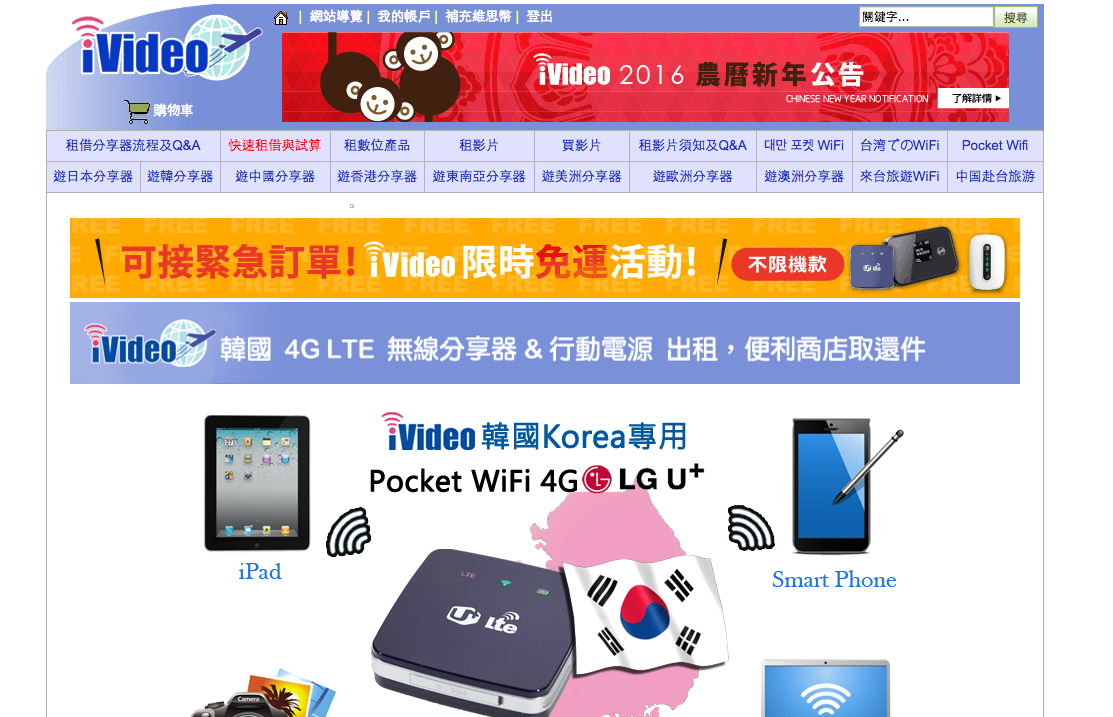Tap the 搜尋 search button
Image resolution: width=1113 pixels, height=717 pixels.
click(1015, 17)
